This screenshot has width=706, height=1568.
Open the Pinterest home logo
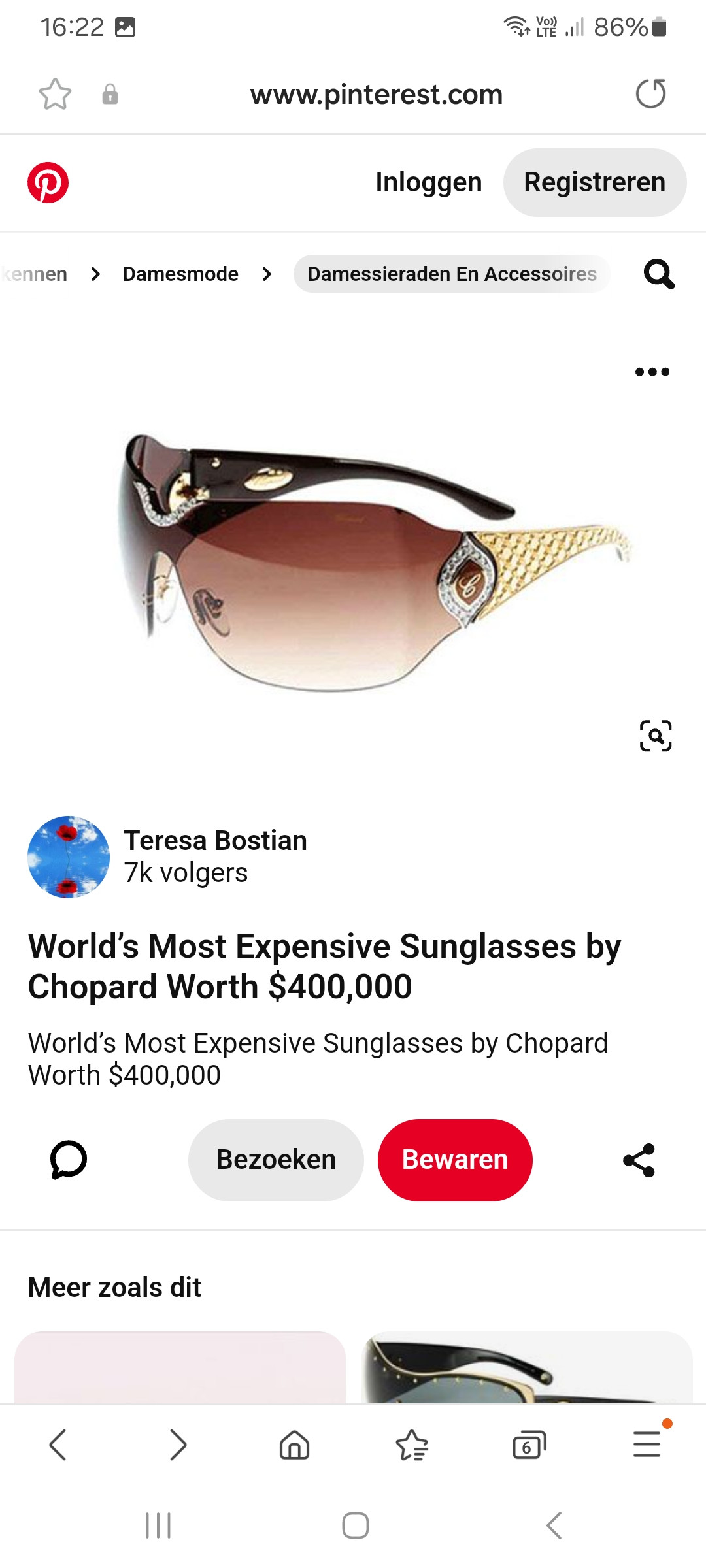48,182
